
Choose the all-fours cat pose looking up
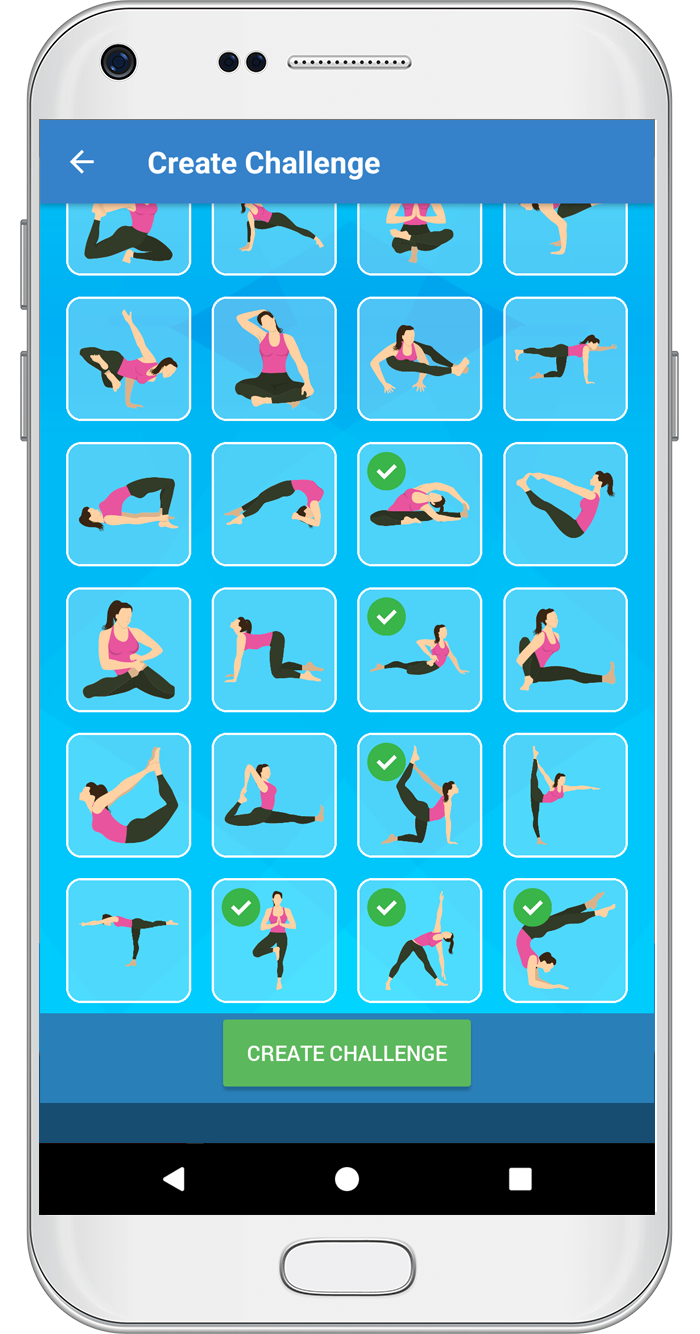(x=274, y=649)
